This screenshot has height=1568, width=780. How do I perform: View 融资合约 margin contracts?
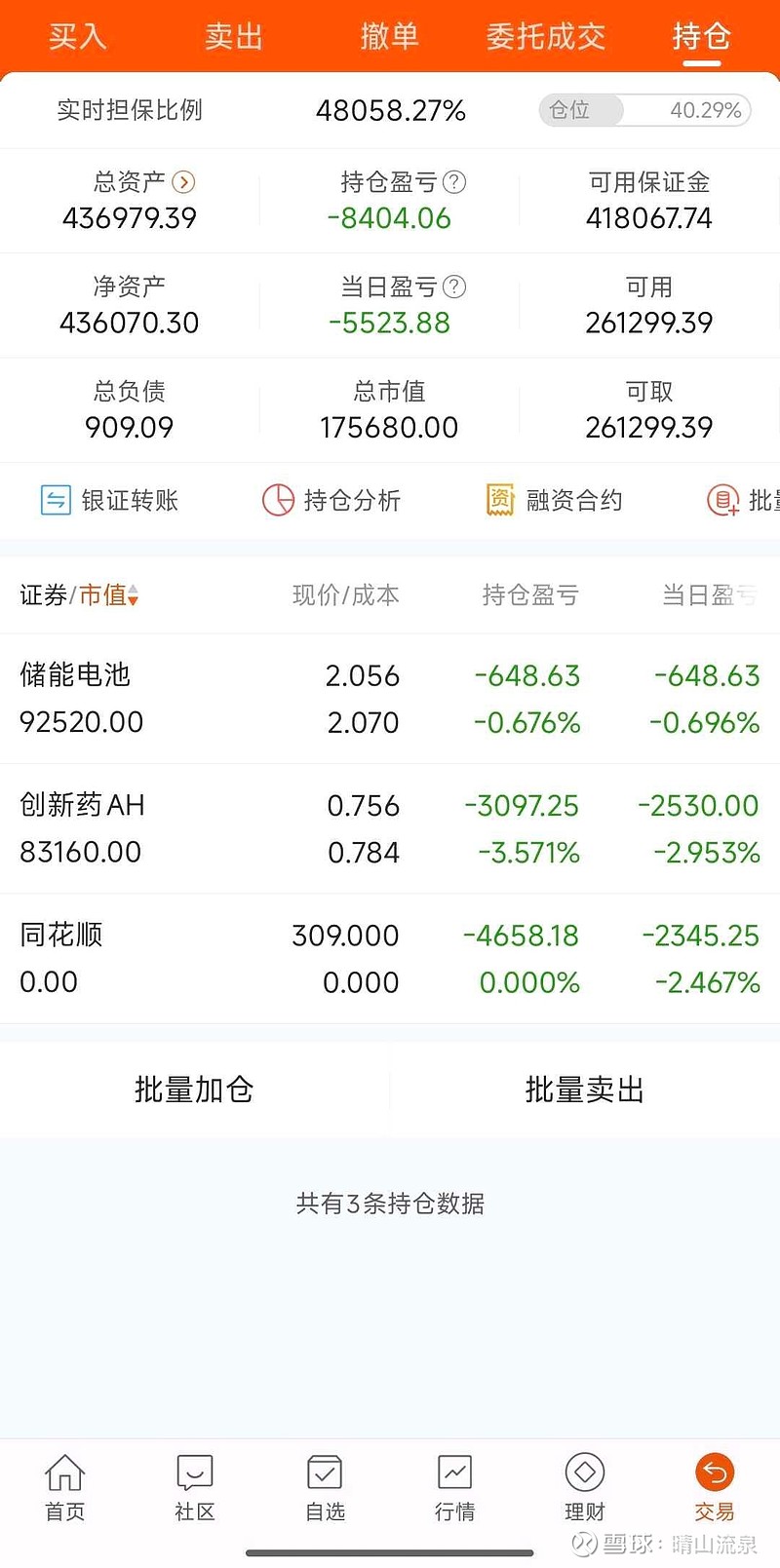556,500
